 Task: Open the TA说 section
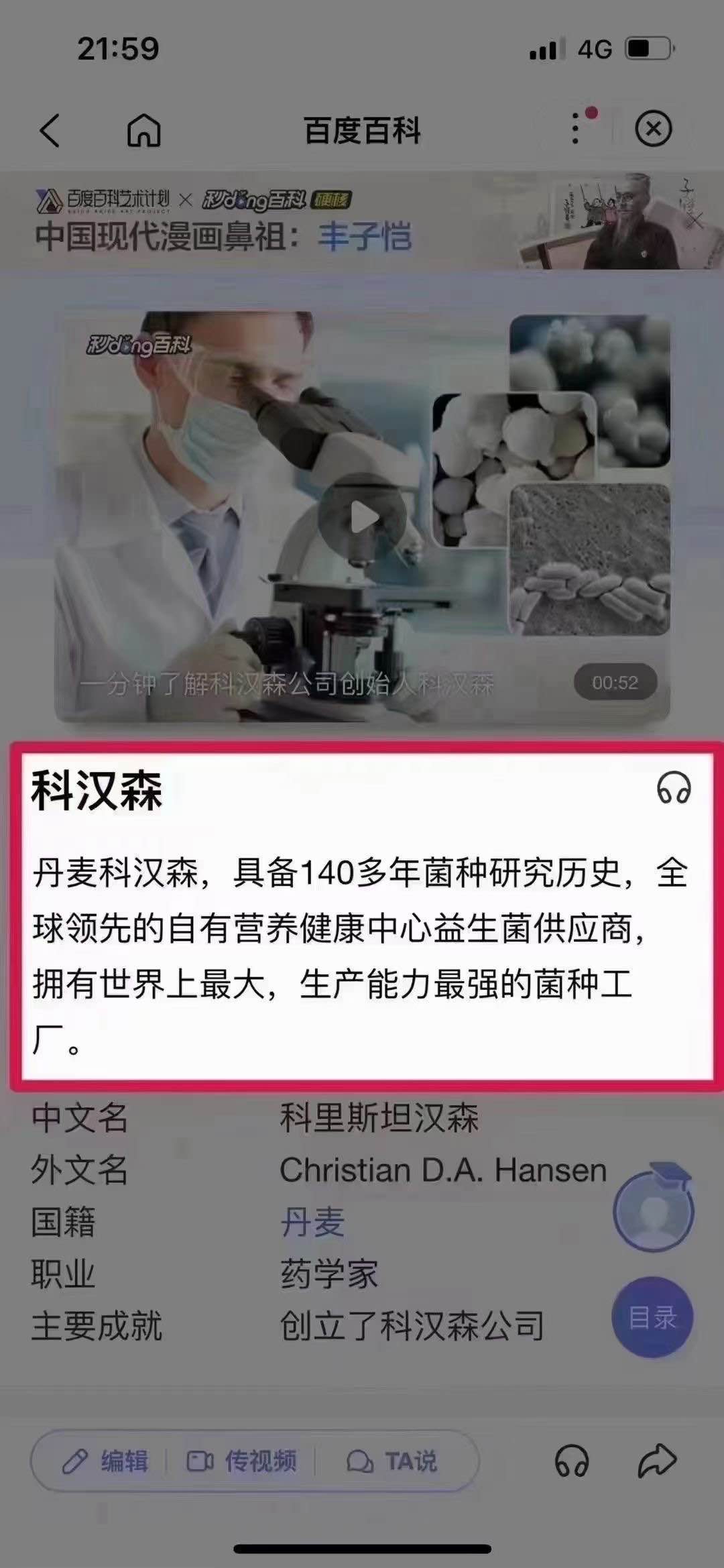392,1461
